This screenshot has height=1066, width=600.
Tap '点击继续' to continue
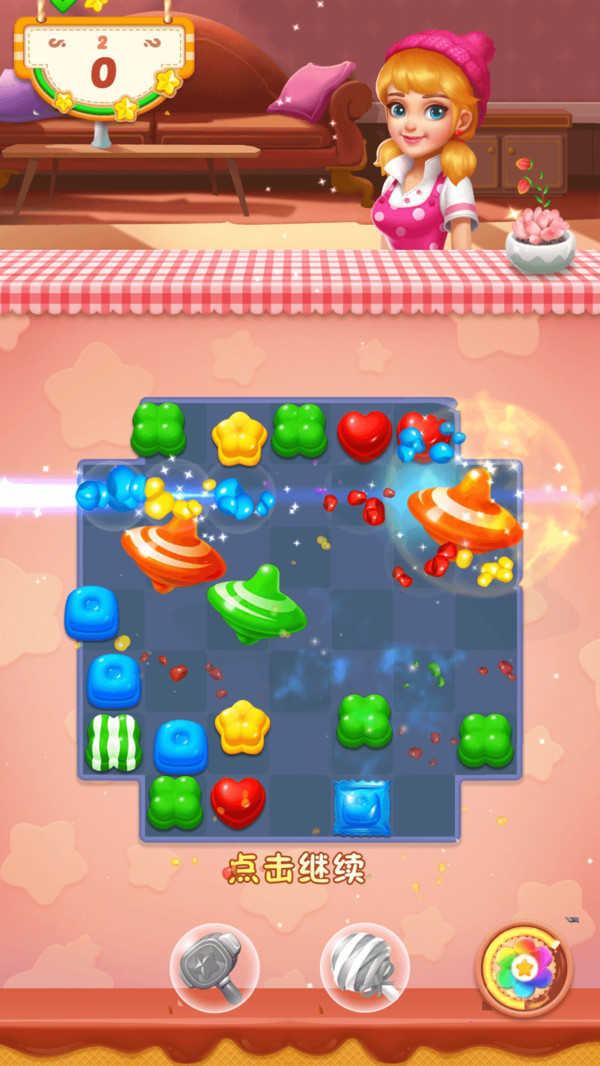coord(298,869)
